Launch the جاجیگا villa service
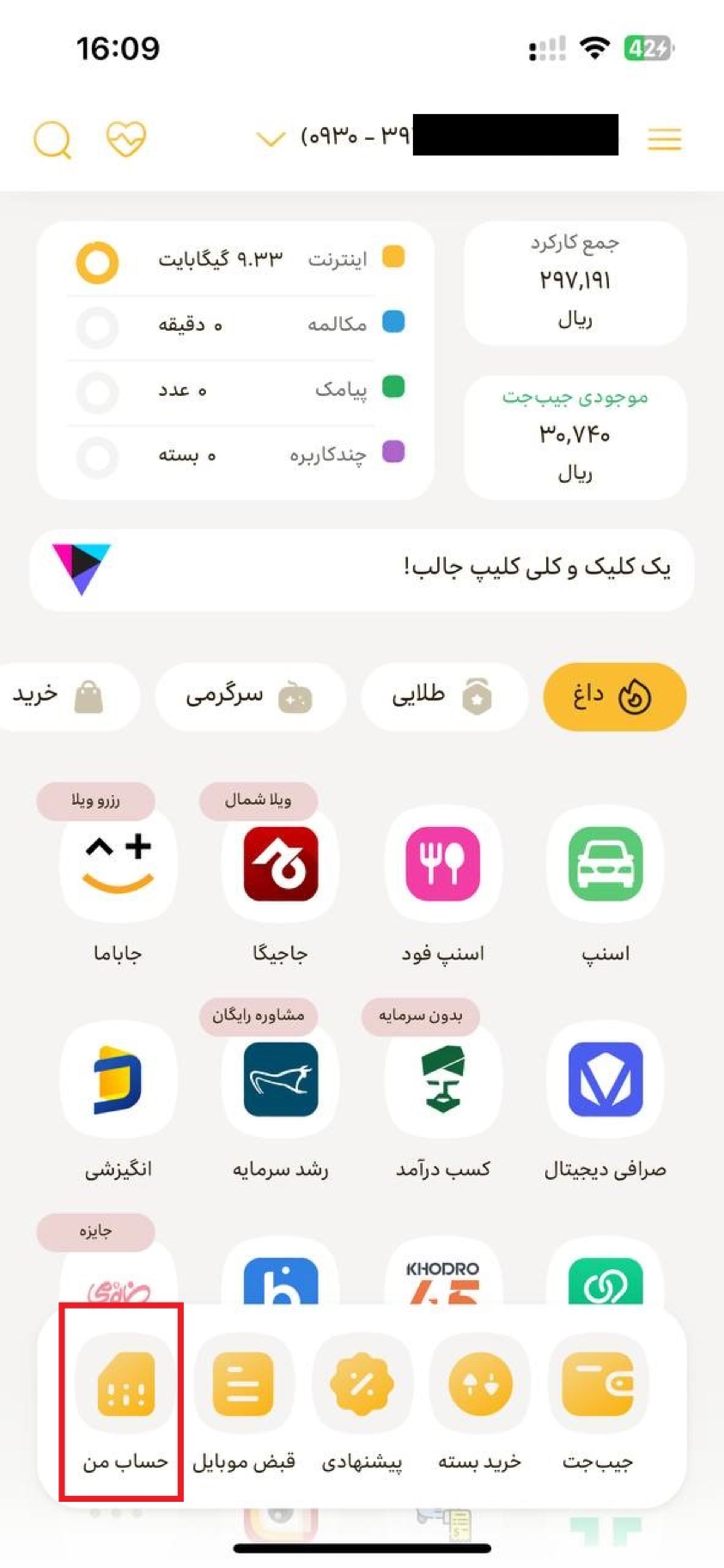This screenshot has height=1568, width=724. tap(280, 864)
